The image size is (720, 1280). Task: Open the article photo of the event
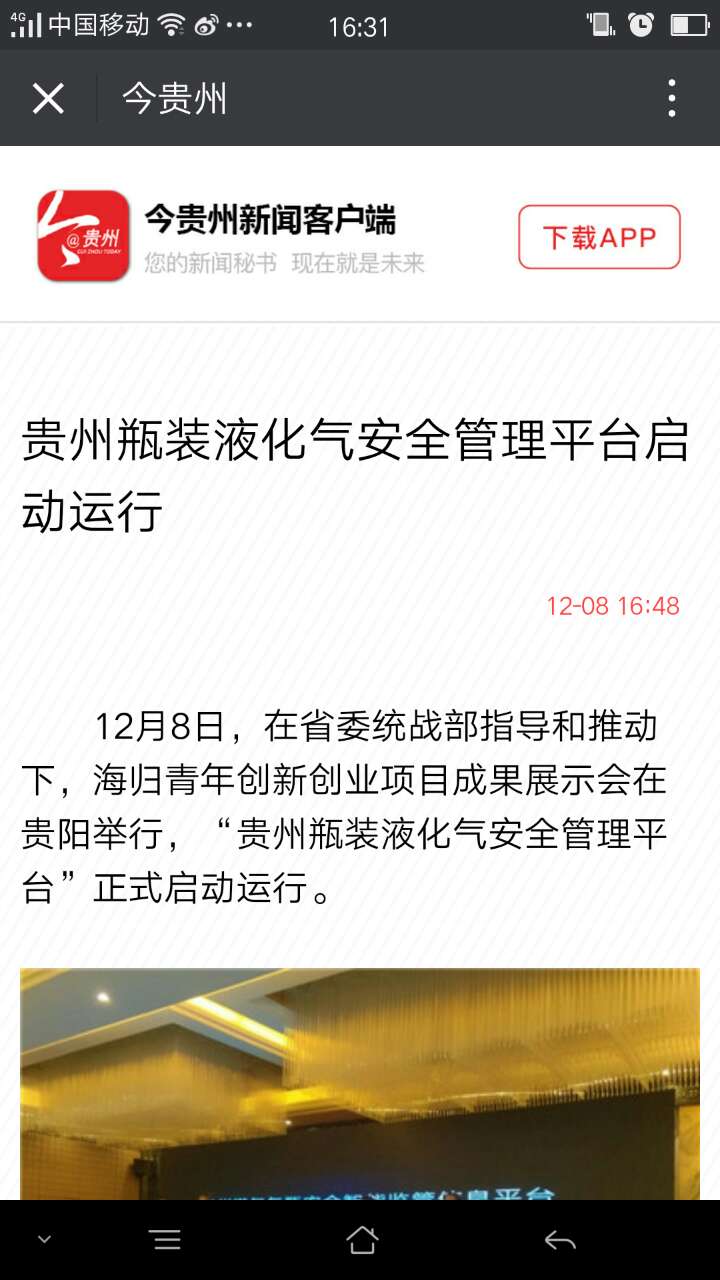coord(360,1083)
